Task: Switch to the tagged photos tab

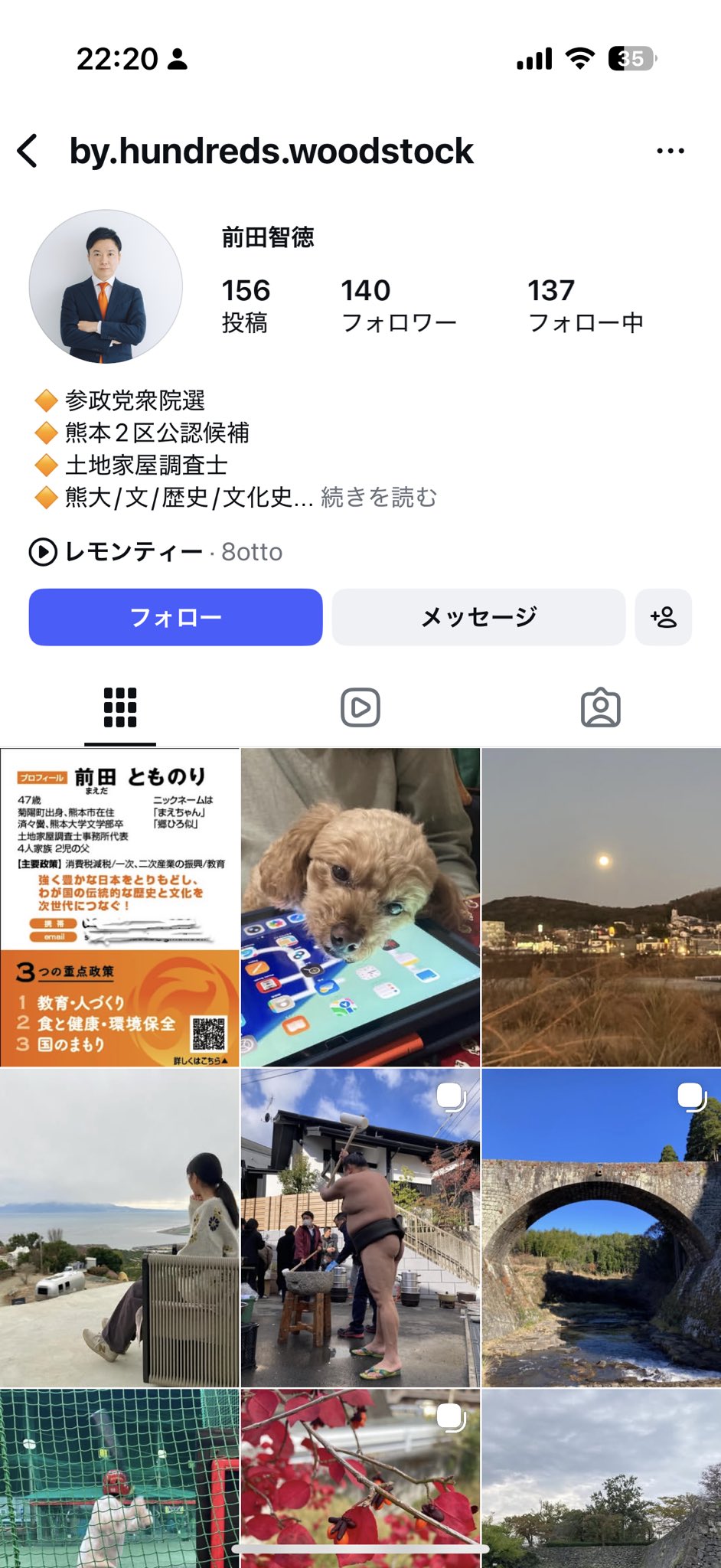Action: 600,707
